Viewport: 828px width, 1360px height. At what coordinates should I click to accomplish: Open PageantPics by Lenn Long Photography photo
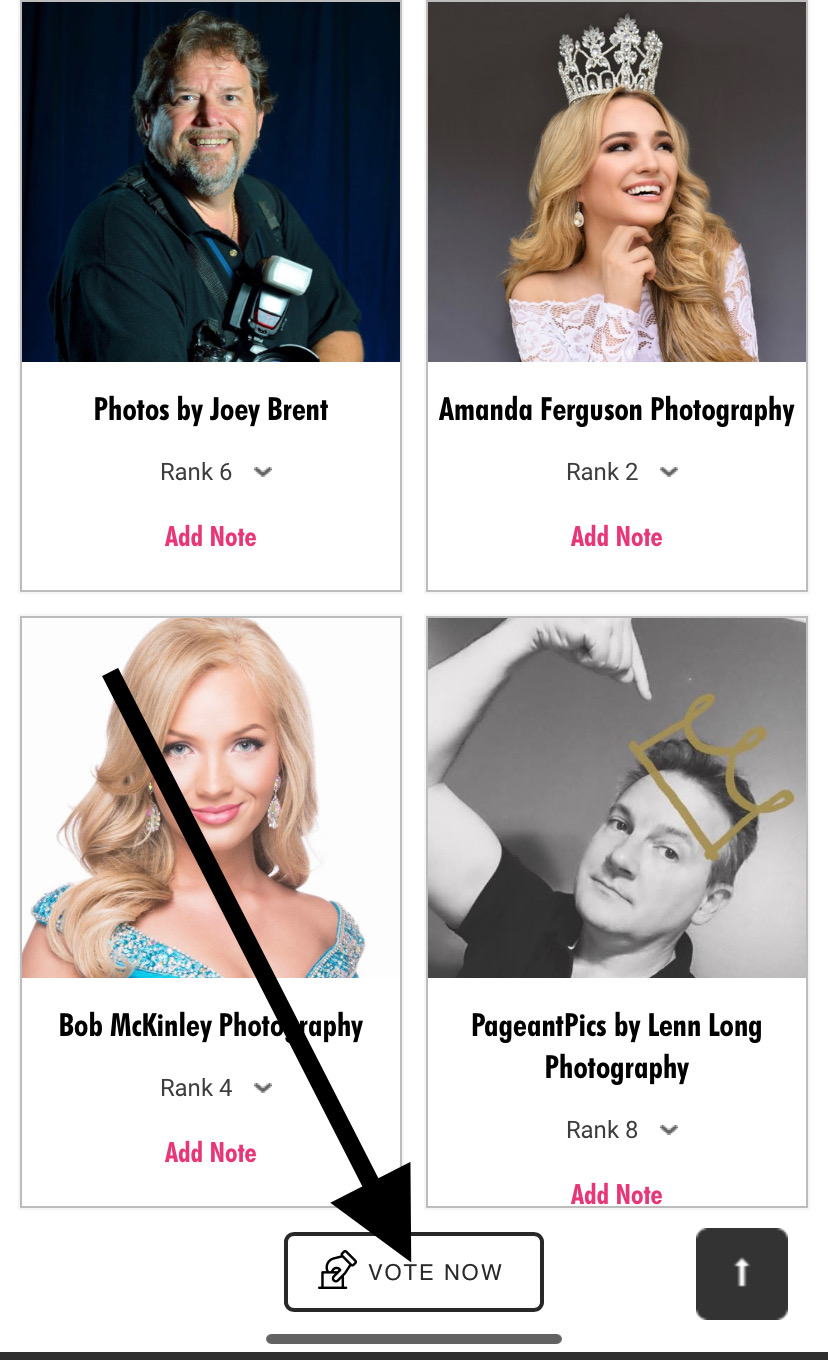(617, 798)
